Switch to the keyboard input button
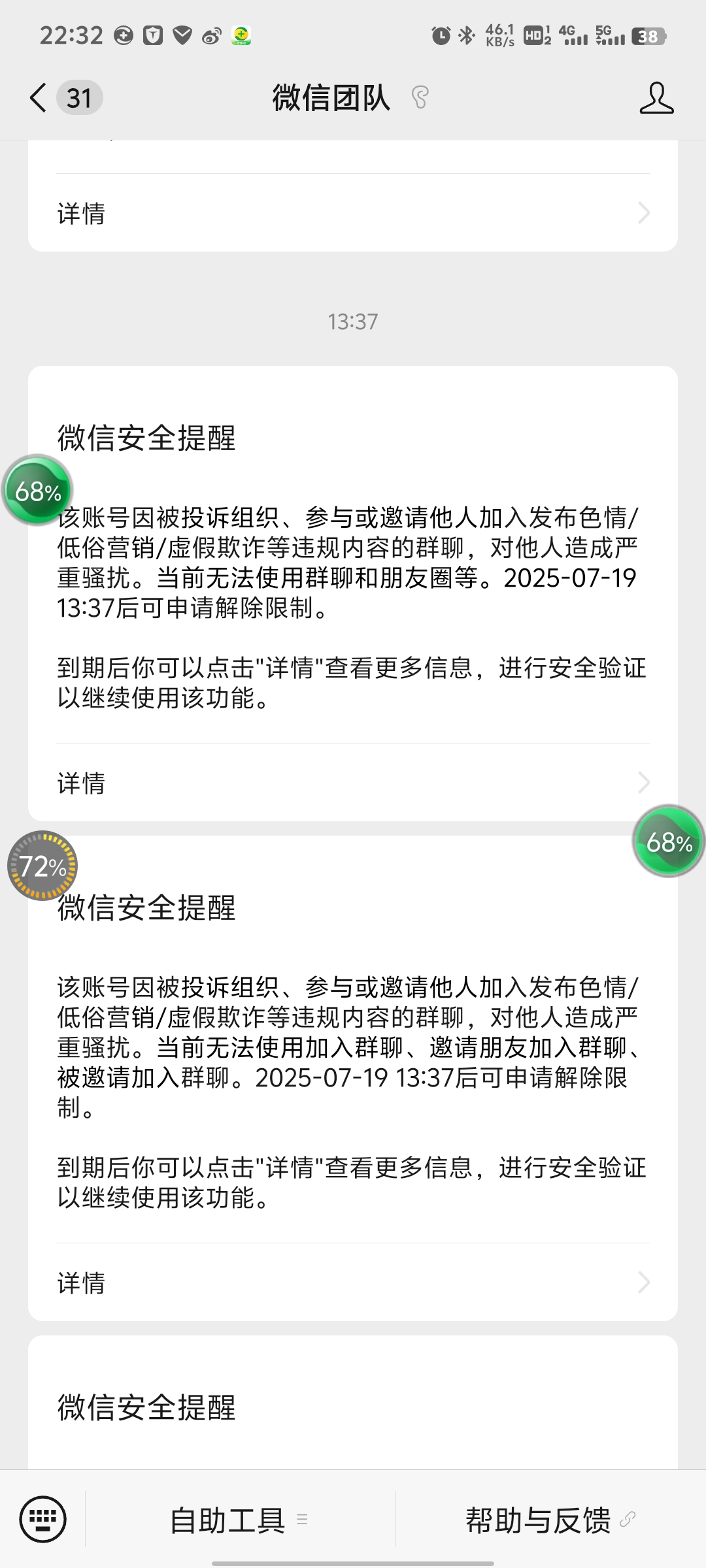The height and width of the screenshot is (1568, 706). coord(43,1519)
